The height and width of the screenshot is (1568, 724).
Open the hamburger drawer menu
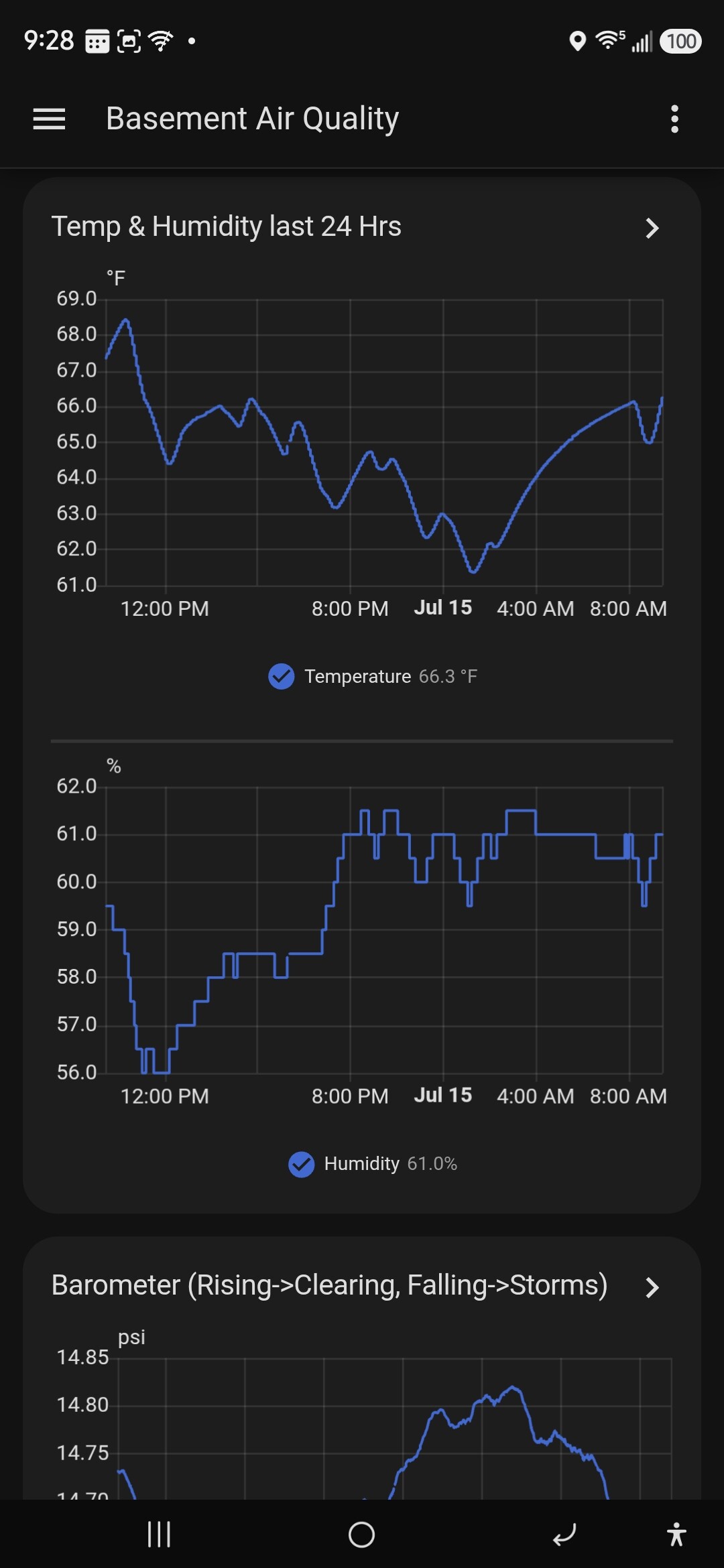pyautogui.click(x=49, y=119)
